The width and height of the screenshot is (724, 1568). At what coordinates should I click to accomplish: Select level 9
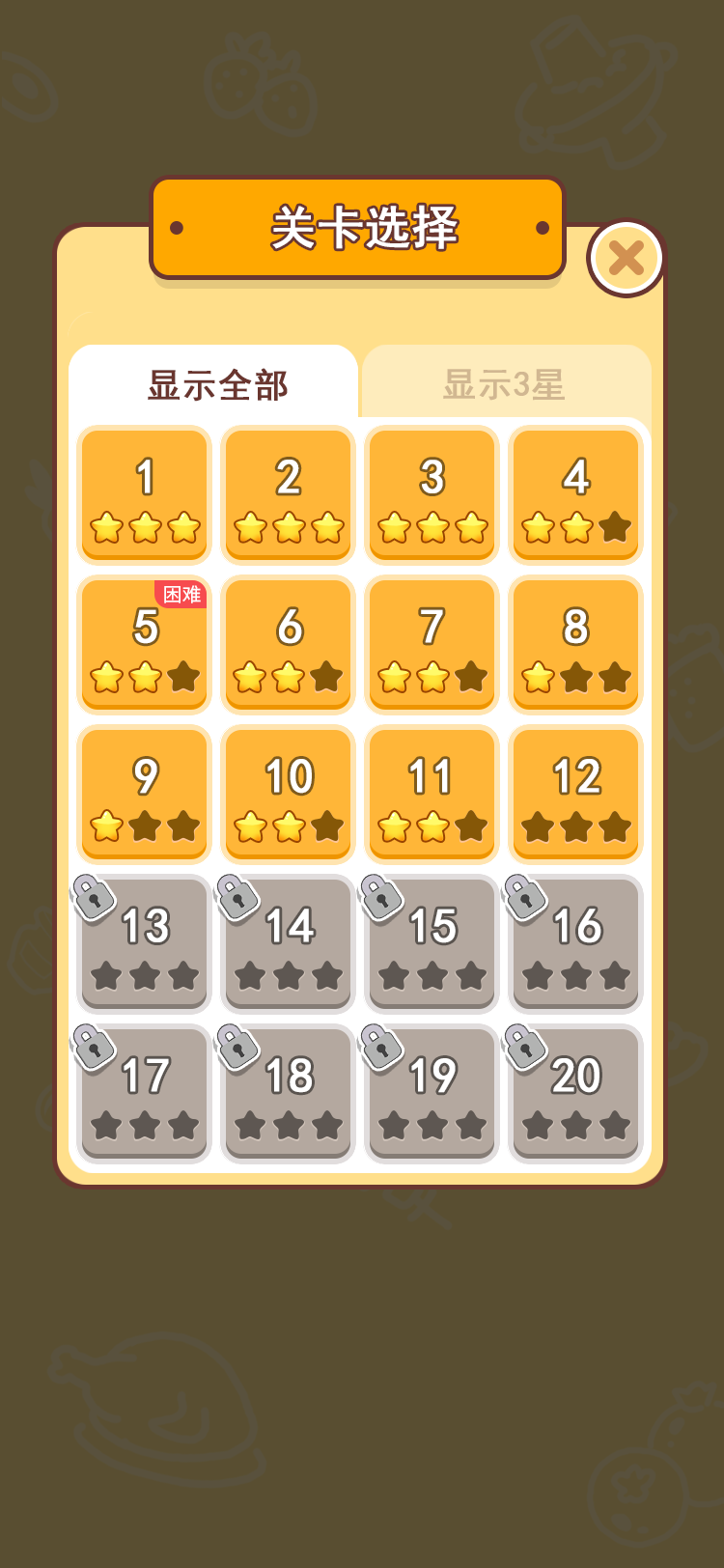(145, 794)
